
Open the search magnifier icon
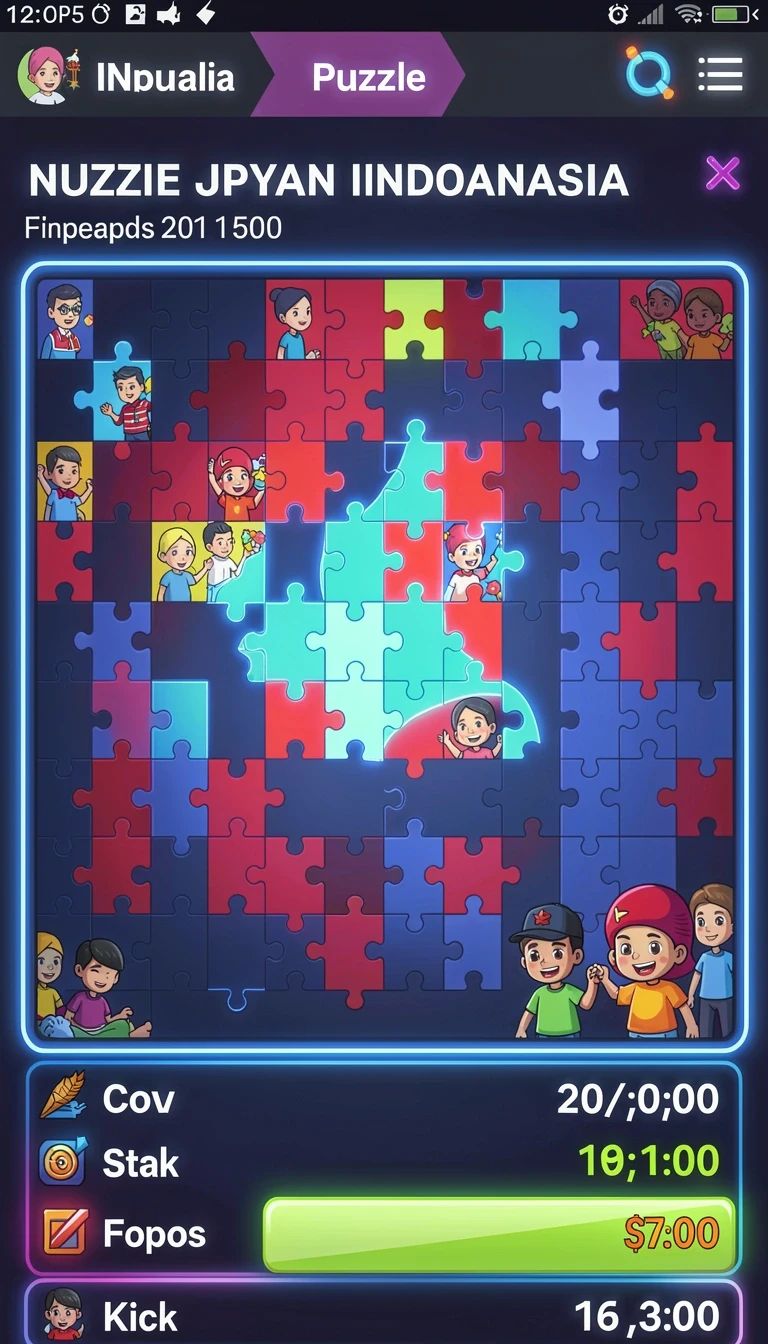649,73
